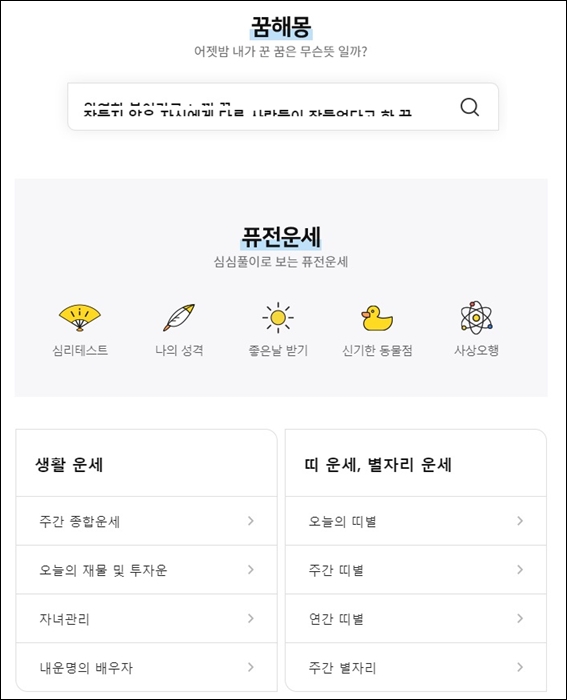Open 자녀관리 row

(146, 618)
